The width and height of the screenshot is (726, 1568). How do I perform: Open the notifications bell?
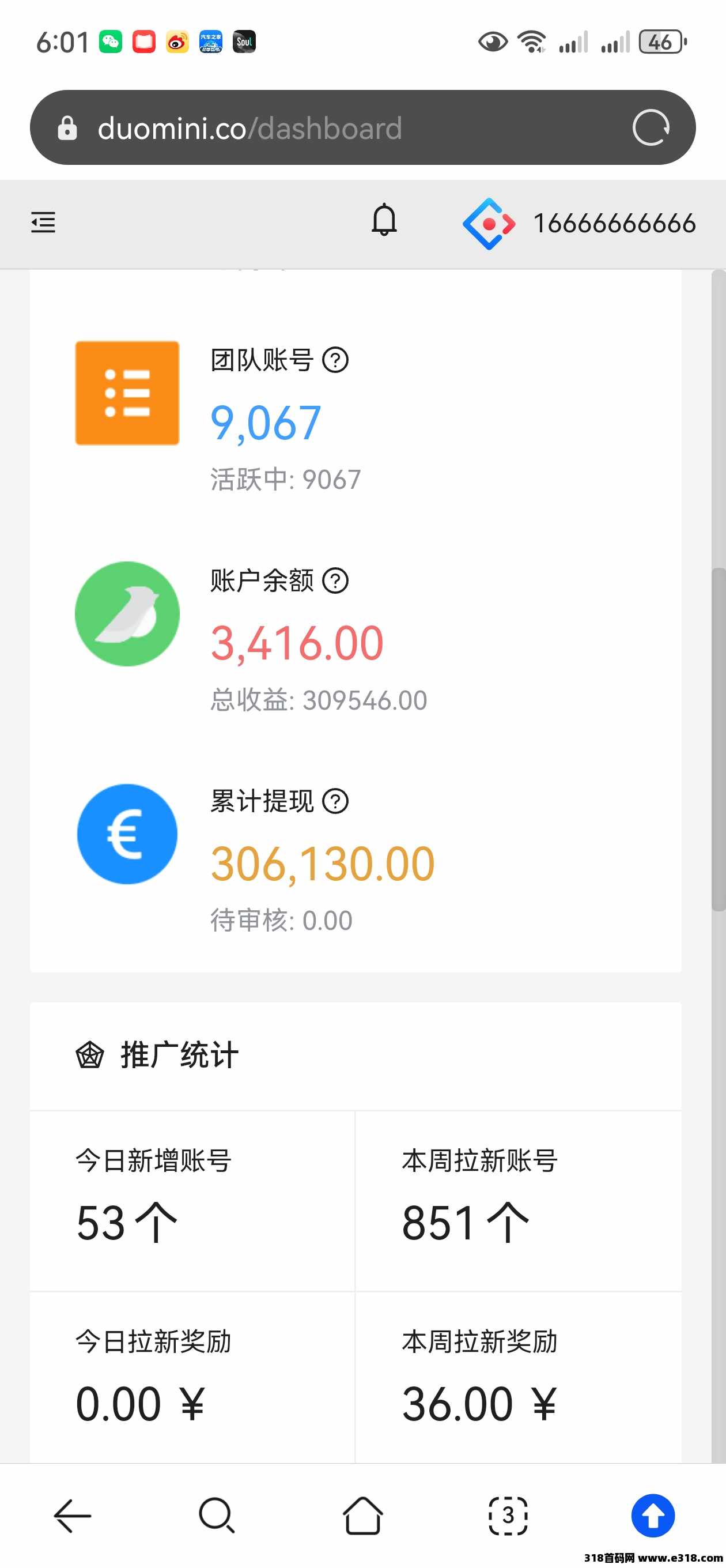click(x=384, y=220)
